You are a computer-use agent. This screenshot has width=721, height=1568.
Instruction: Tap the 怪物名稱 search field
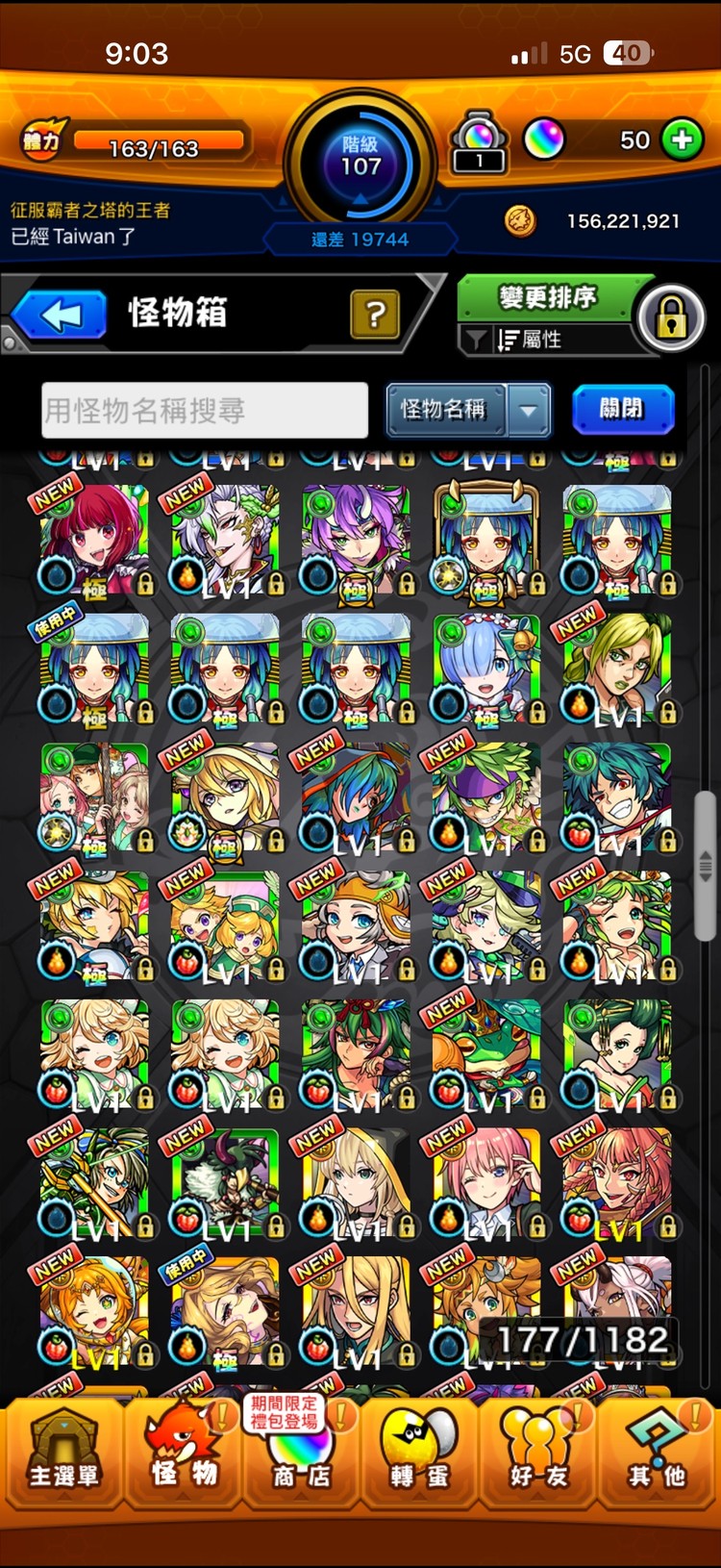tap(204, 411)
